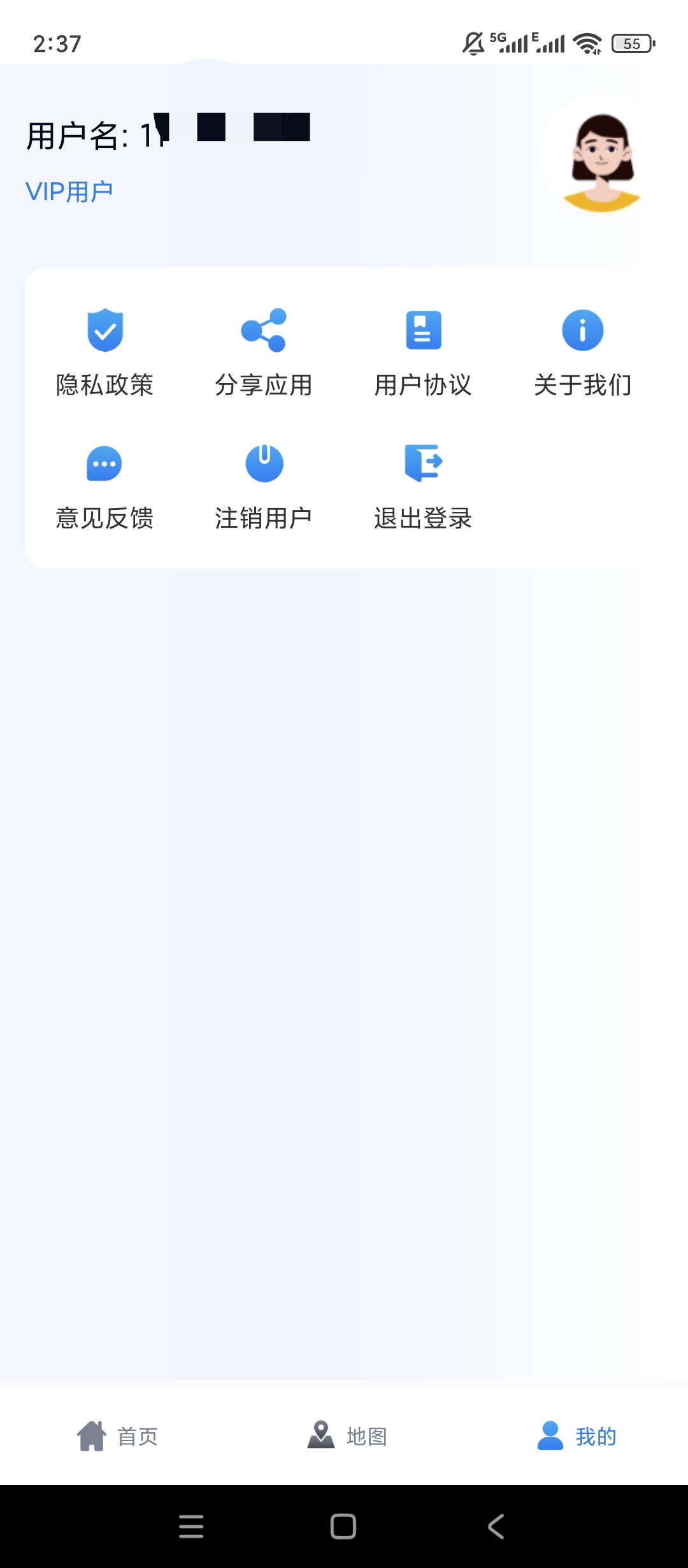Tap the Wi-Fi icon in status bar

click(x=586, y=41)
